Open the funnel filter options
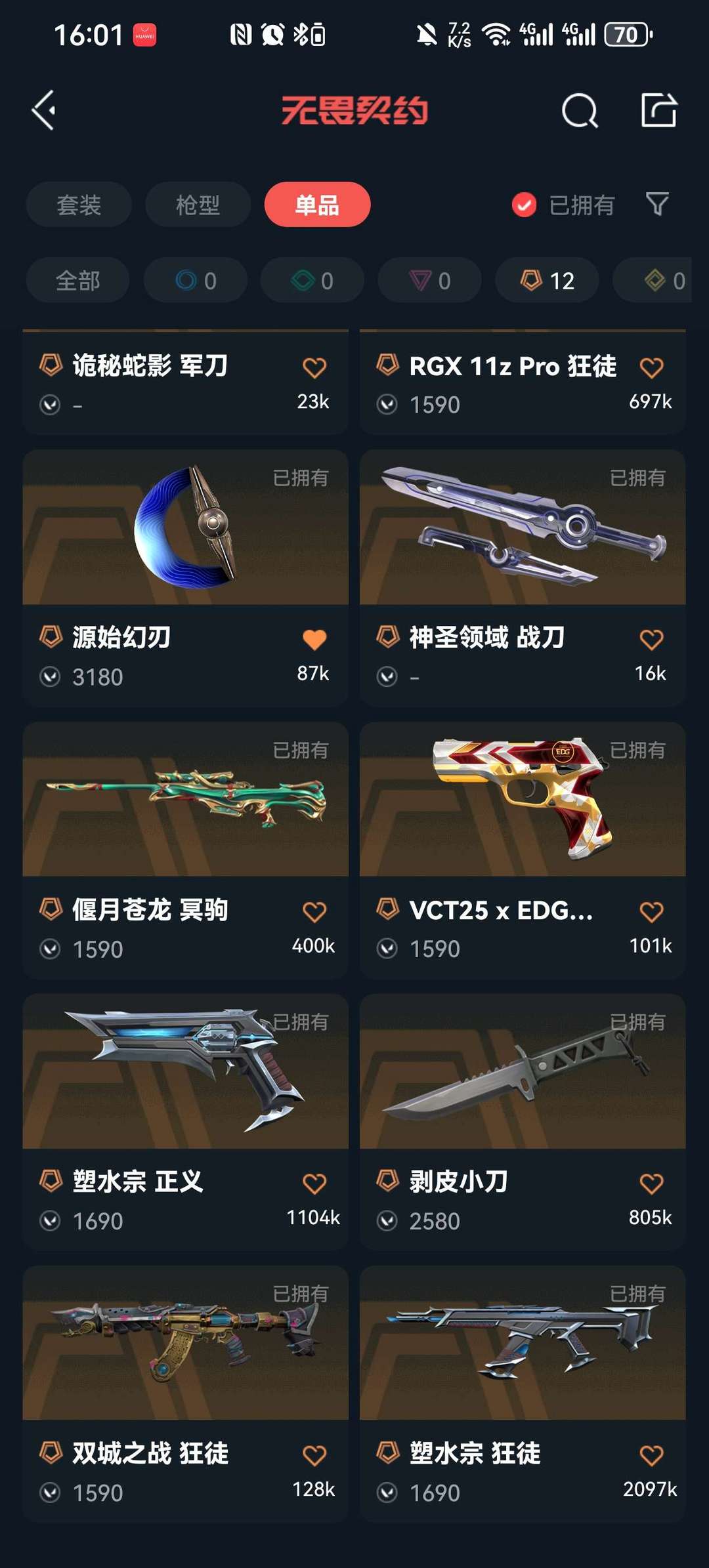 (x=657, y=204)
